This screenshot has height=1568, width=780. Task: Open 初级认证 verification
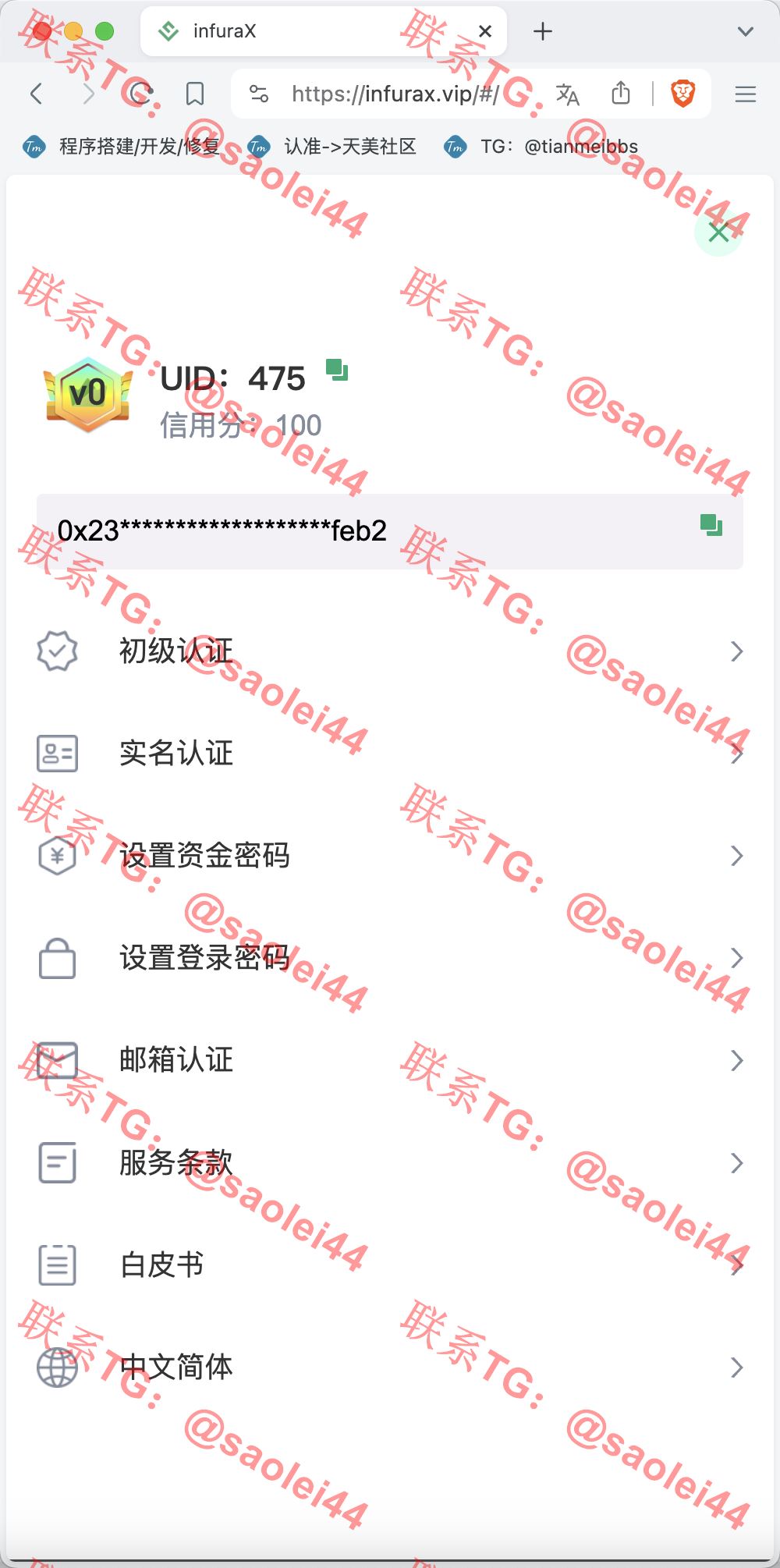click(390, 651)
